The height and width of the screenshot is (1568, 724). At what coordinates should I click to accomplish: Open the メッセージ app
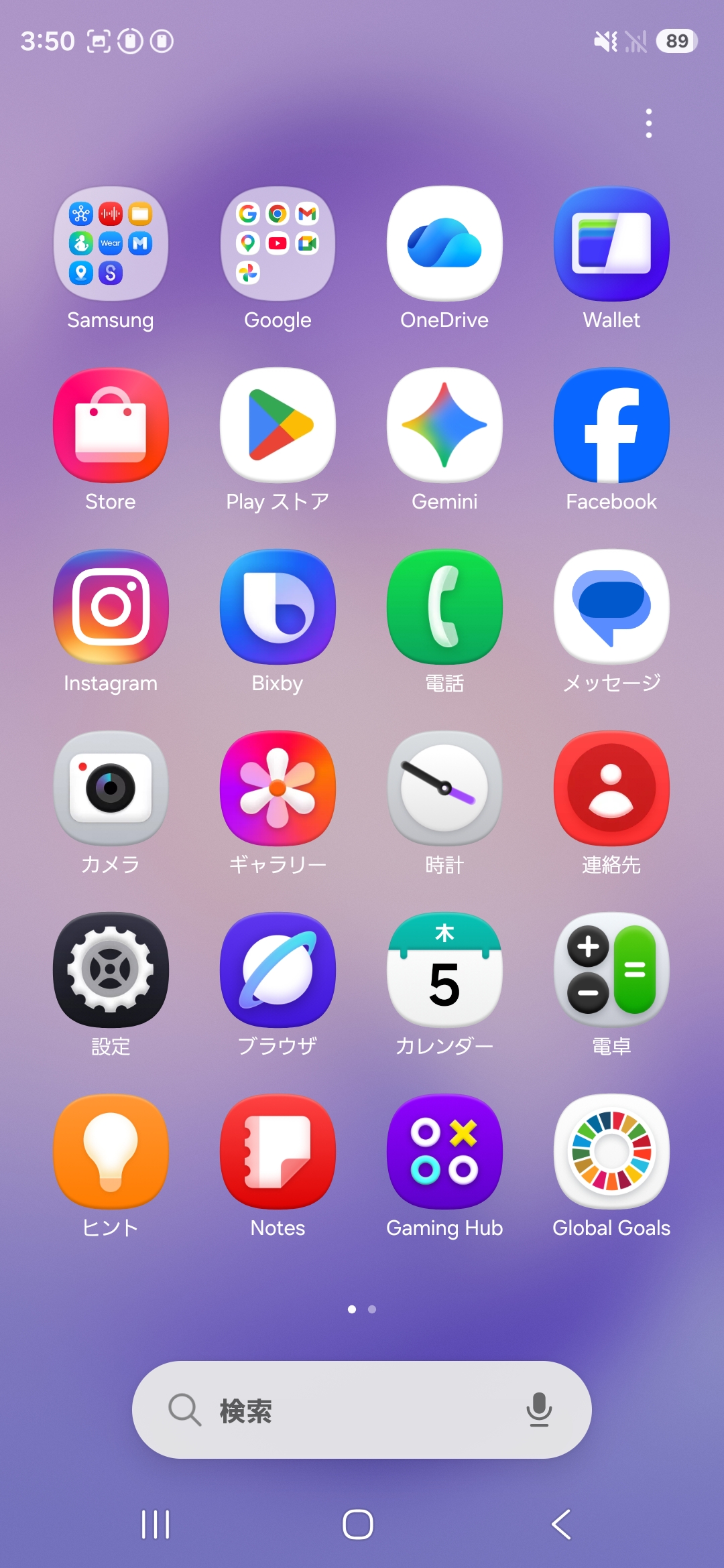[x=611, y=607]
